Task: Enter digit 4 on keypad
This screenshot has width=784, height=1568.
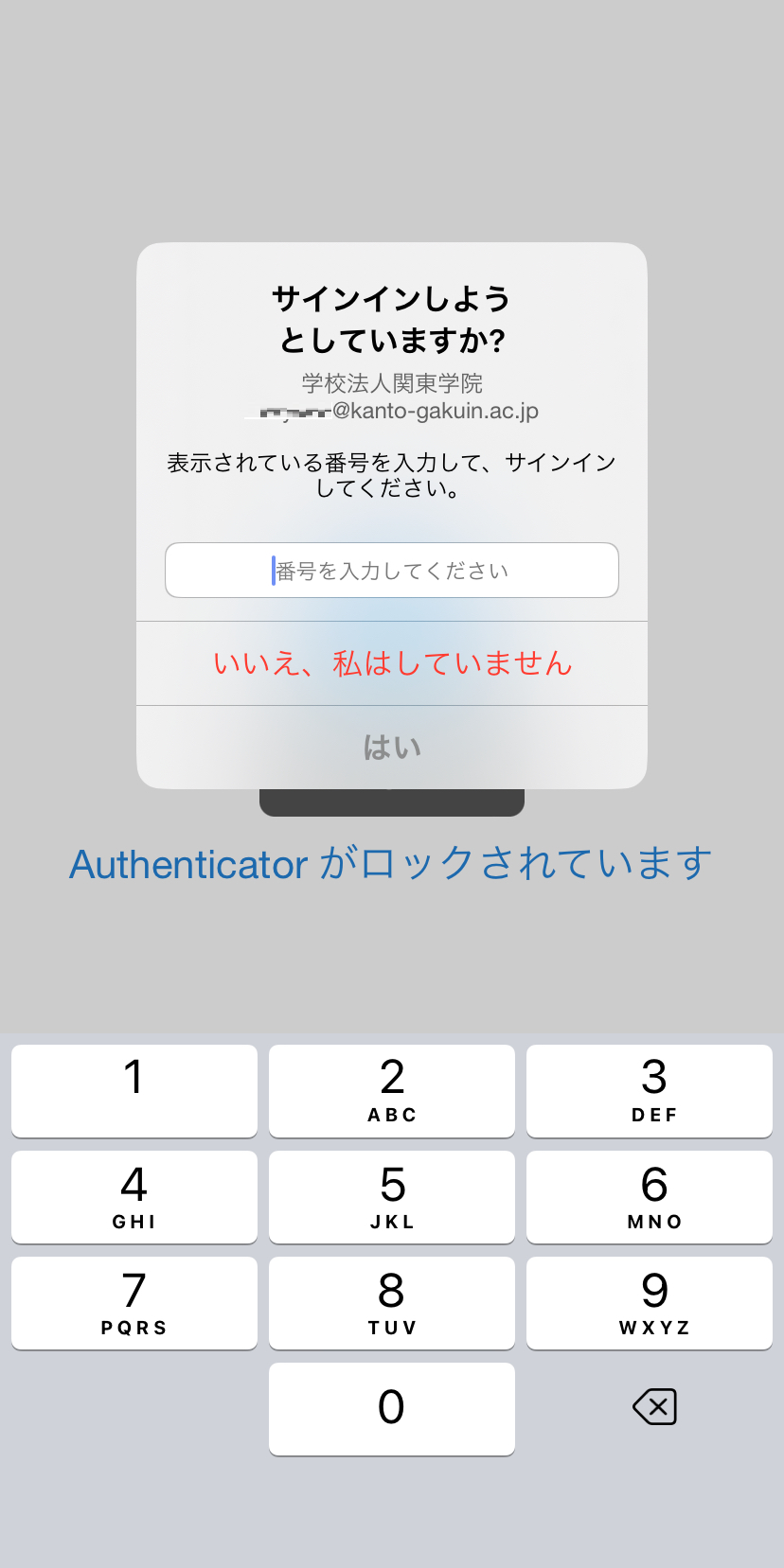Action: coord(134,1196)
